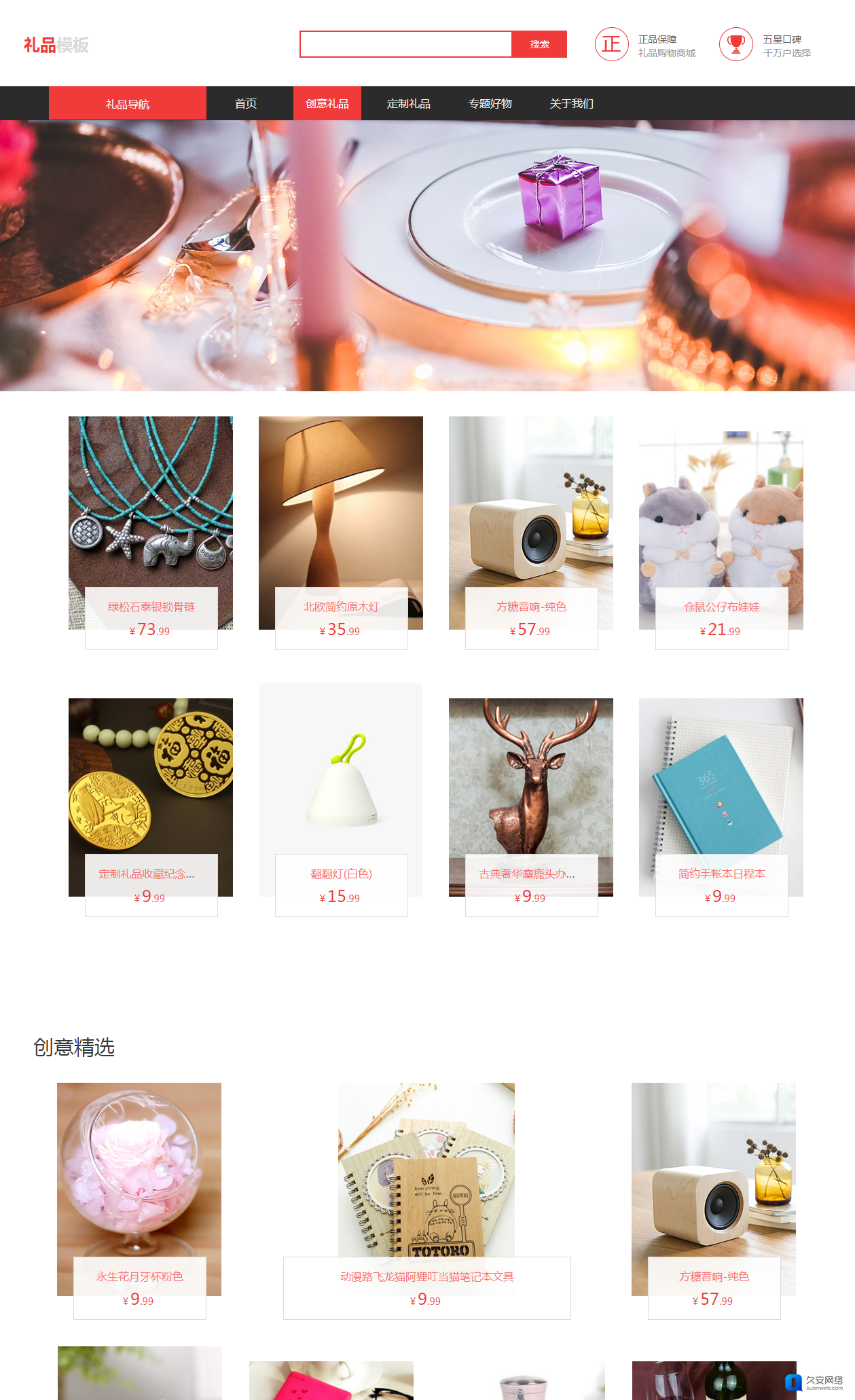Open the 方糖音响-纯色 speaker priced 57.99 in top grid
This screenshot has height=1400, width=855.
pyautogui.click(x=531, y=523)
